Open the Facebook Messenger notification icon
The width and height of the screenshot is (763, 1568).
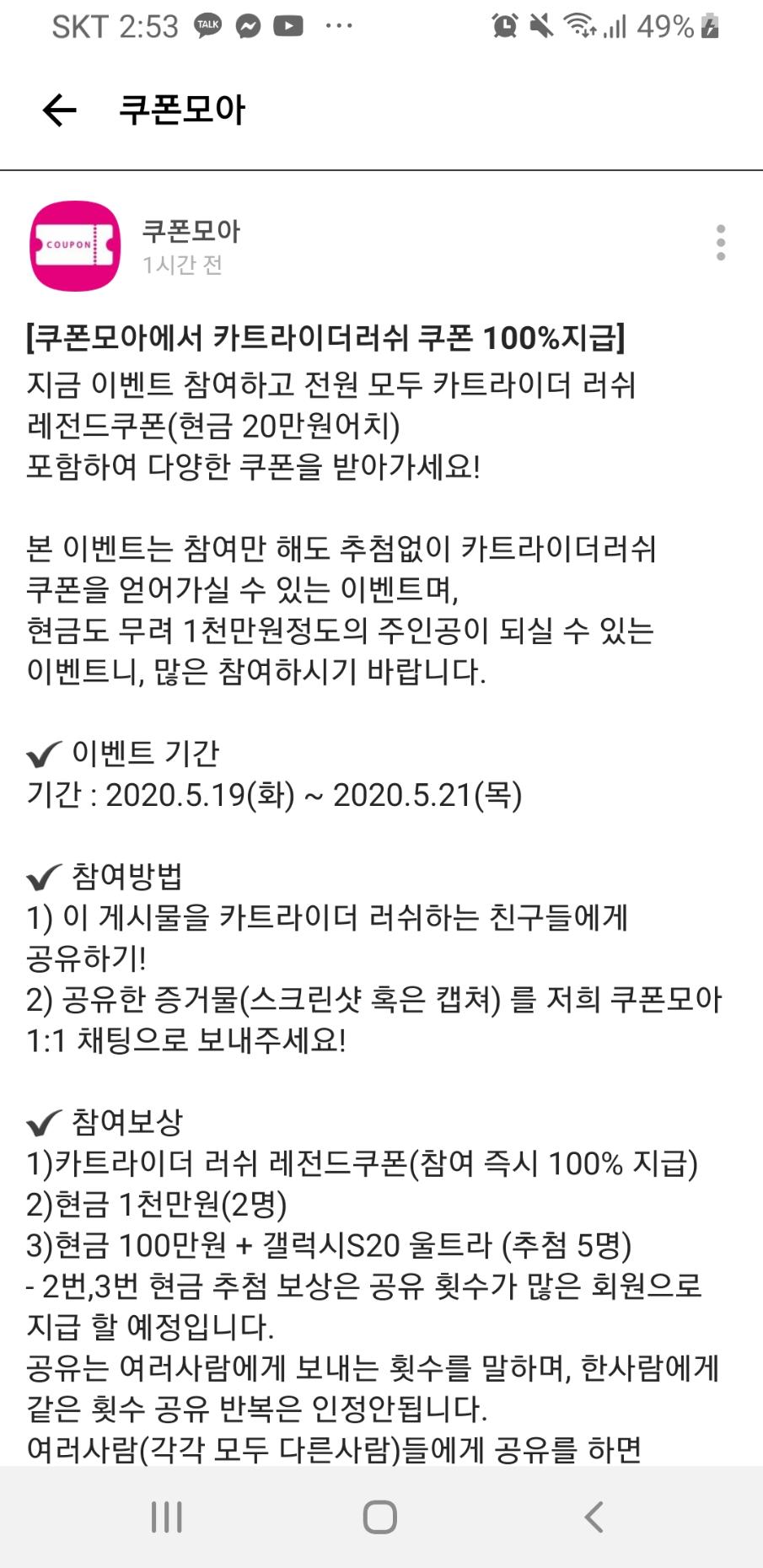(x=248, y=25)
